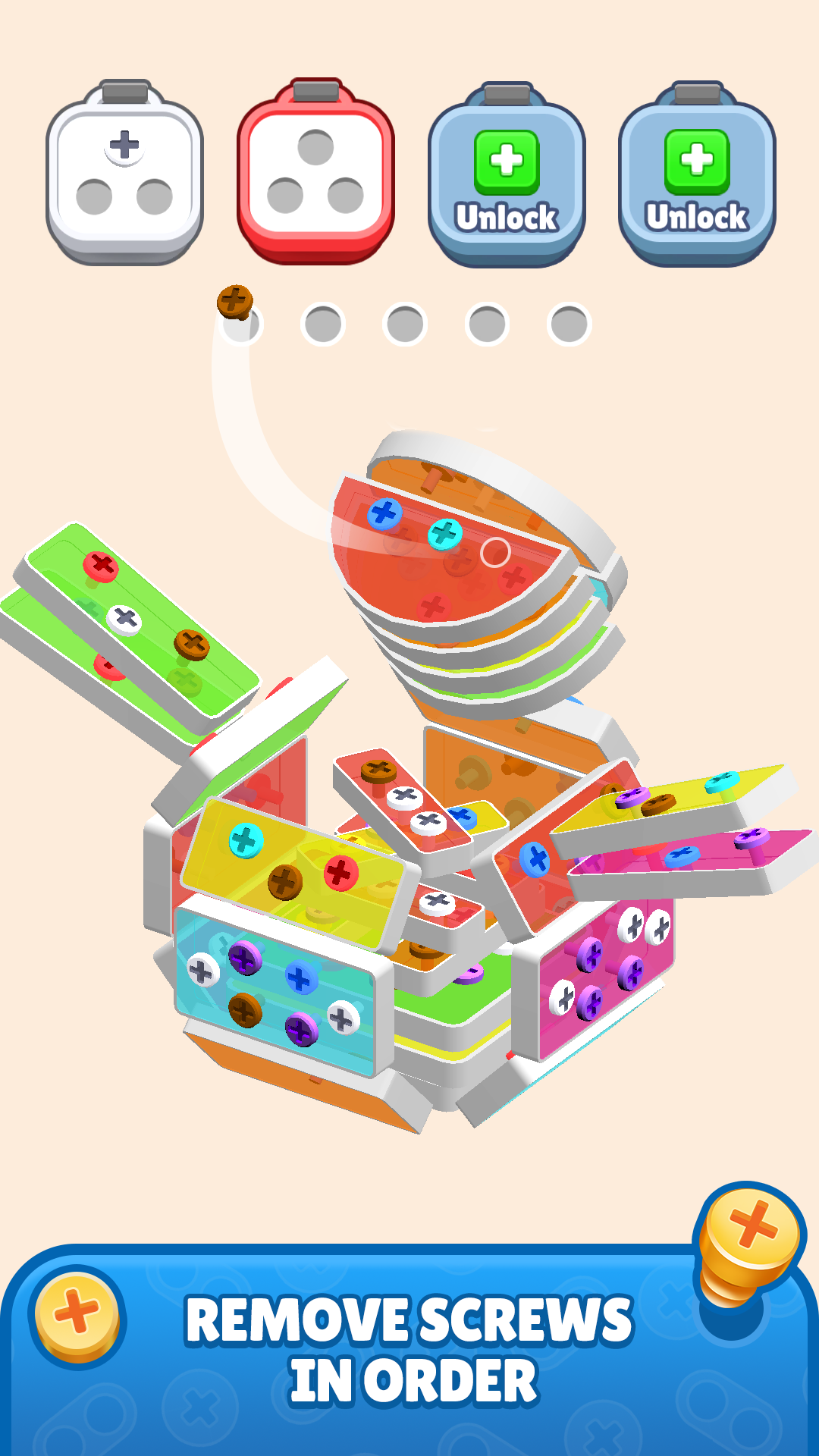The image size is (819, 1456).
Task: Tap the brown screw on the yellow plate
Action: 285,882
